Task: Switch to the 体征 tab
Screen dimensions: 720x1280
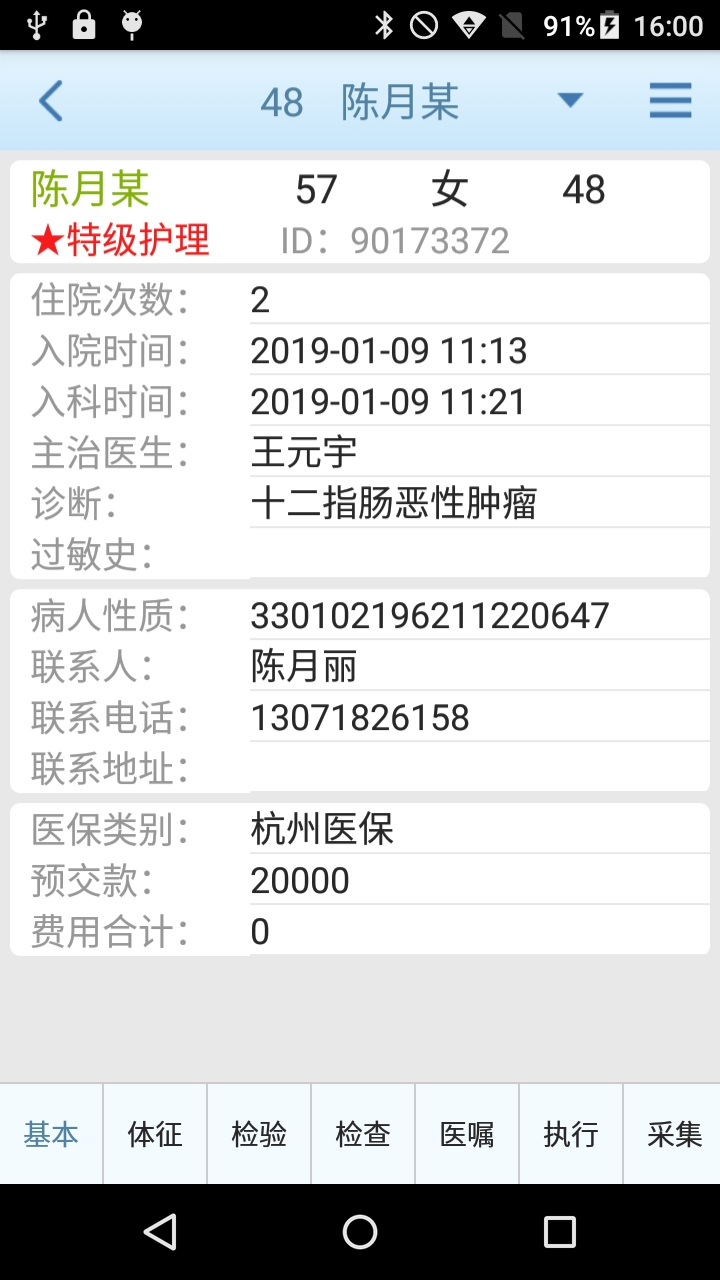Action: [154, 1134]
